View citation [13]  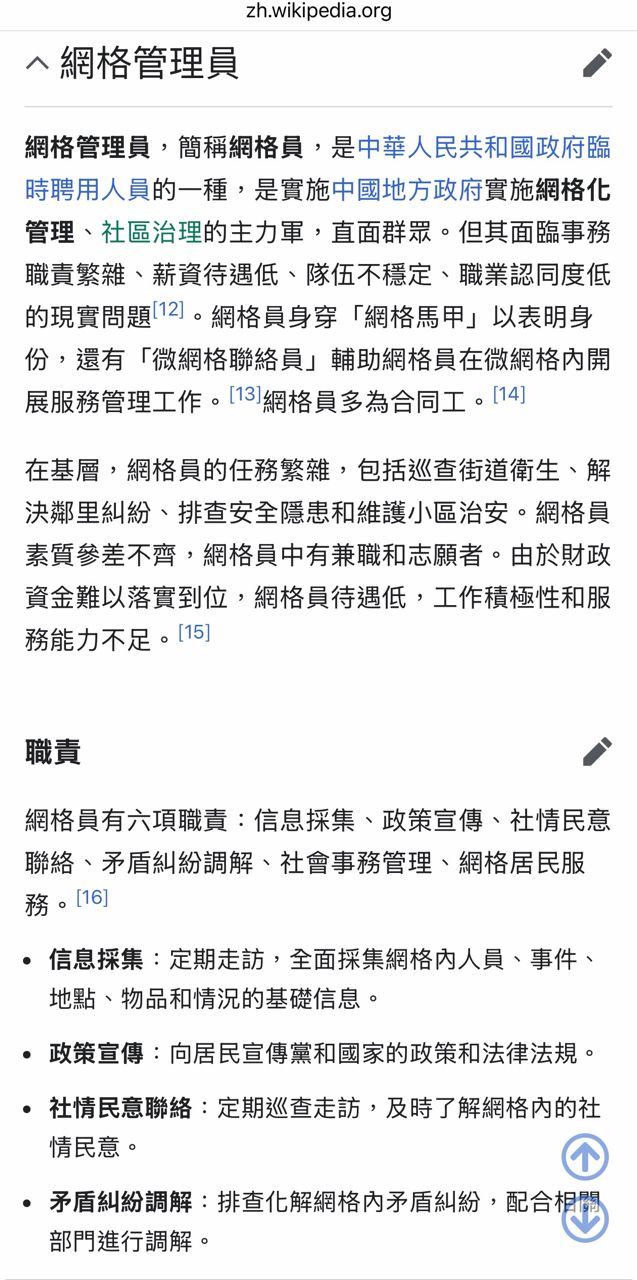coord(245,394)
